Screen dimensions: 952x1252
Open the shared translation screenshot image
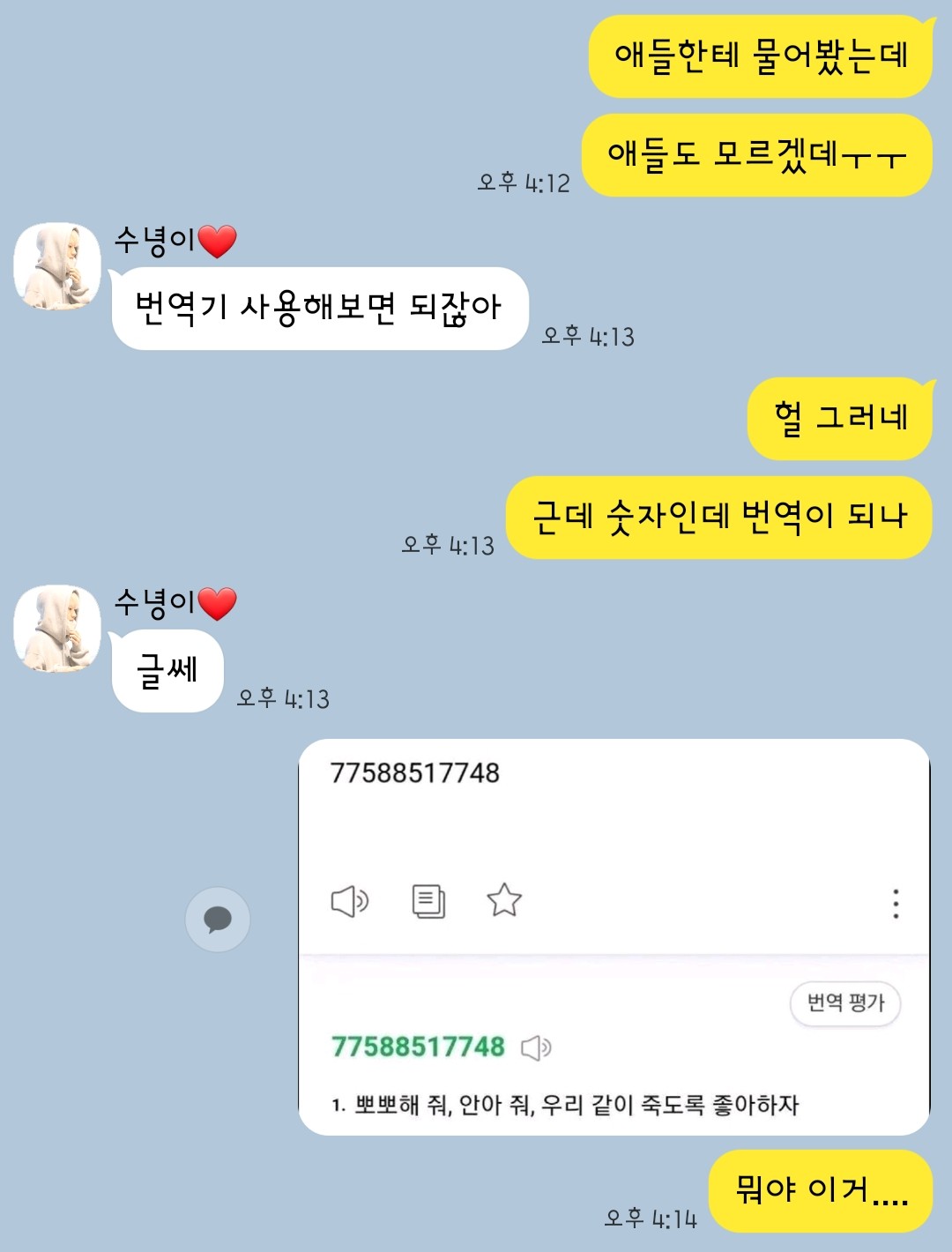[x=614, y=936]
